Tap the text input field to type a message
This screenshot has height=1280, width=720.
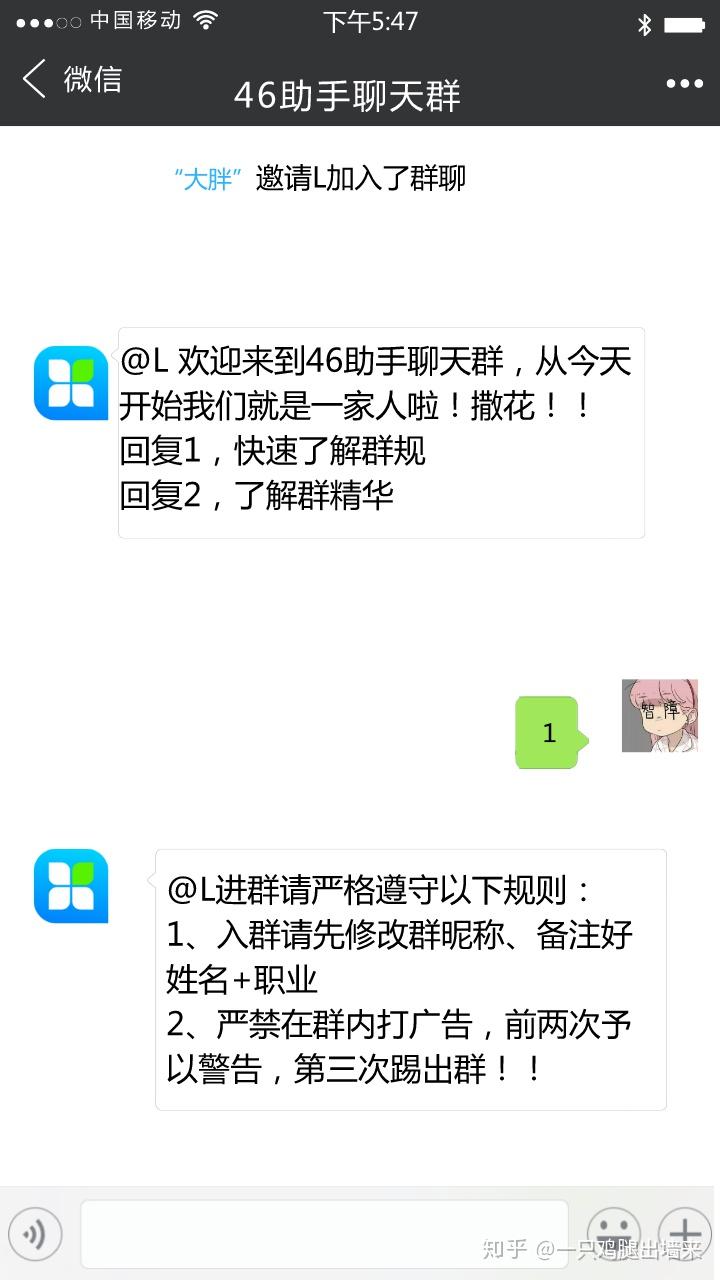(320, 1235)
